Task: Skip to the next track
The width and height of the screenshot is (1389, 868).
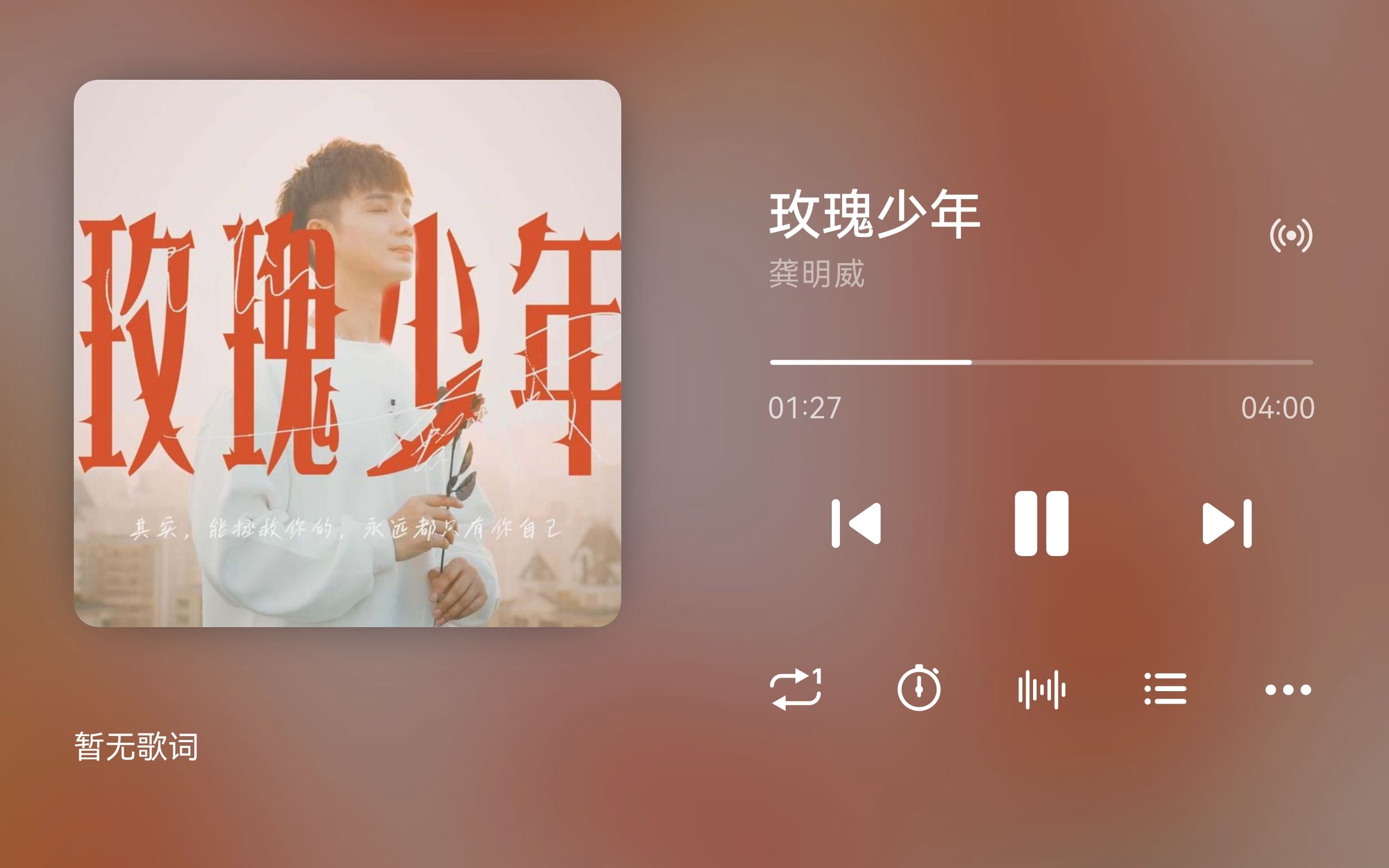Action: pos(1227,523)
